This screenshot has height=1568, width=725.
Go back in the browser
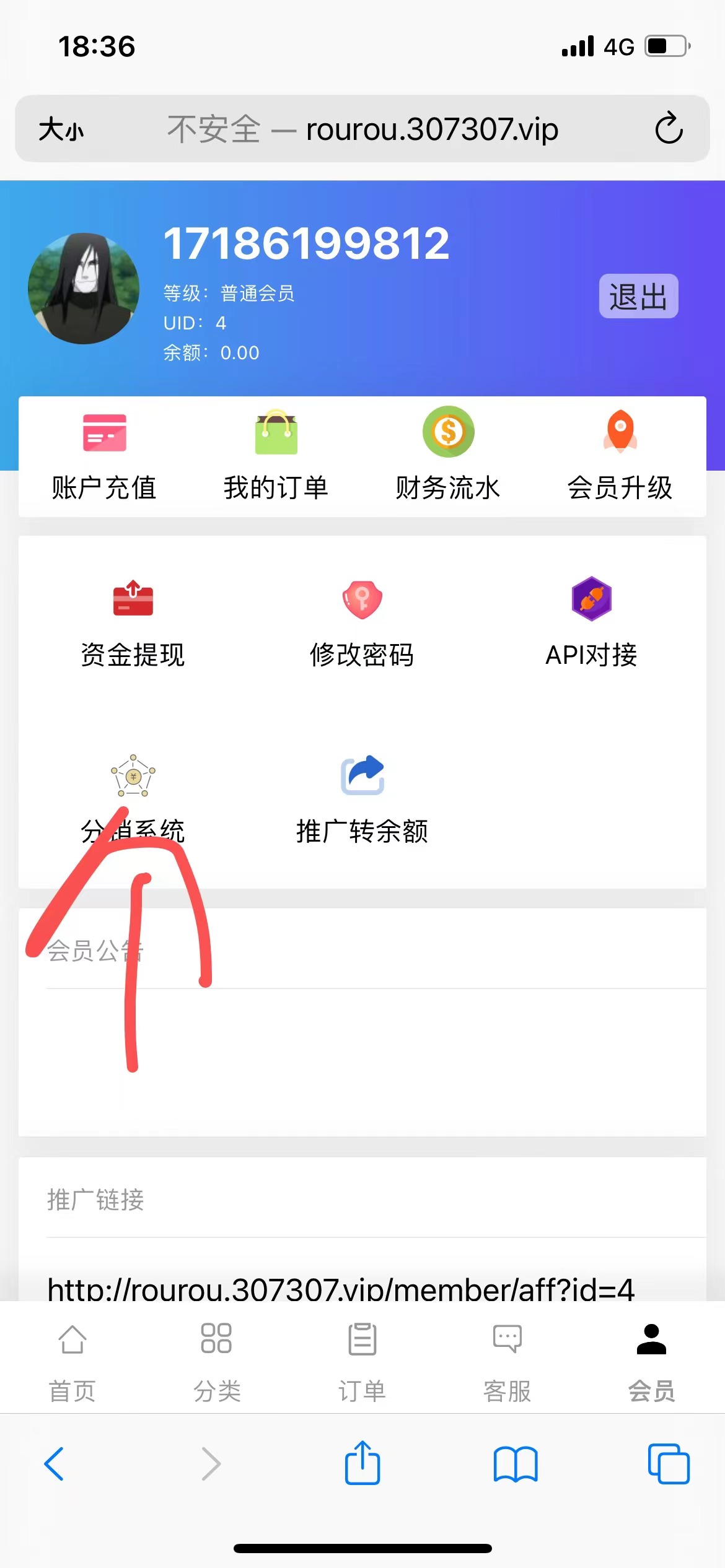[x=55, y=1464]
